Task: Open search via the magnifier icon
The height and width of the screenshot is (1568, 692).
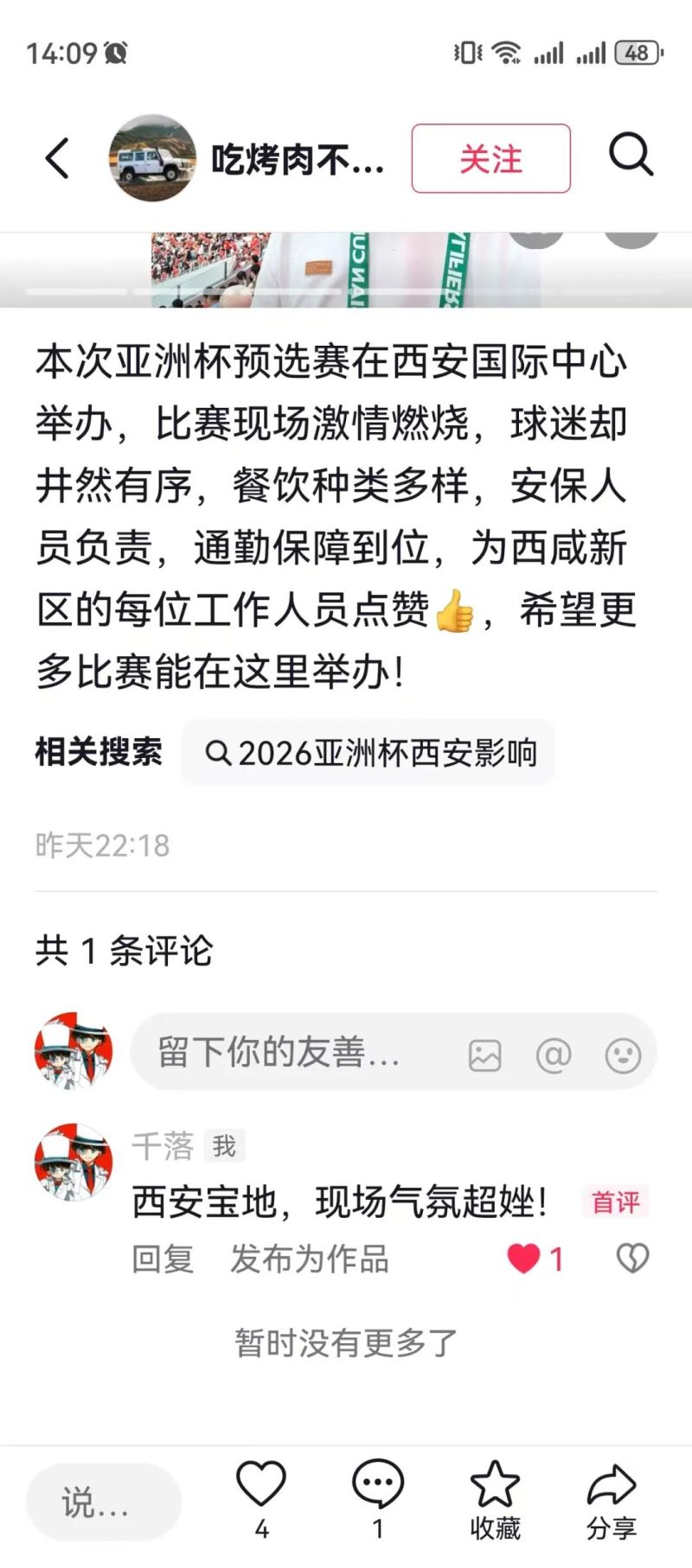Action: 631,156
